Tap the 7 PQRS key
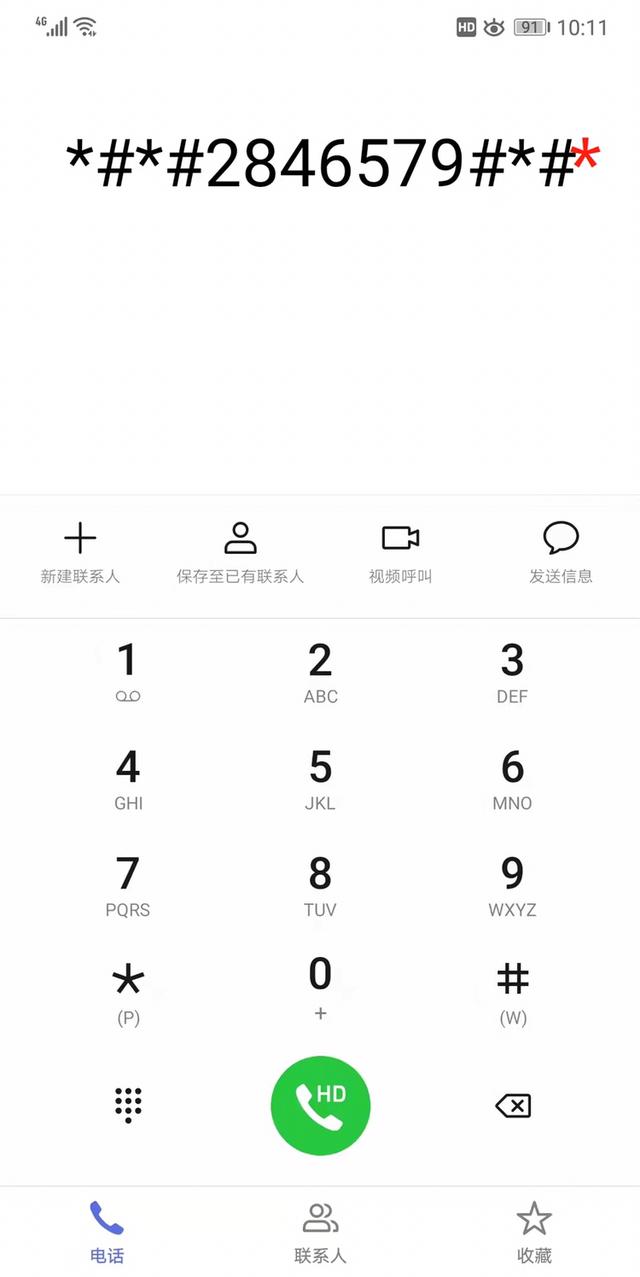 point(127,886)
